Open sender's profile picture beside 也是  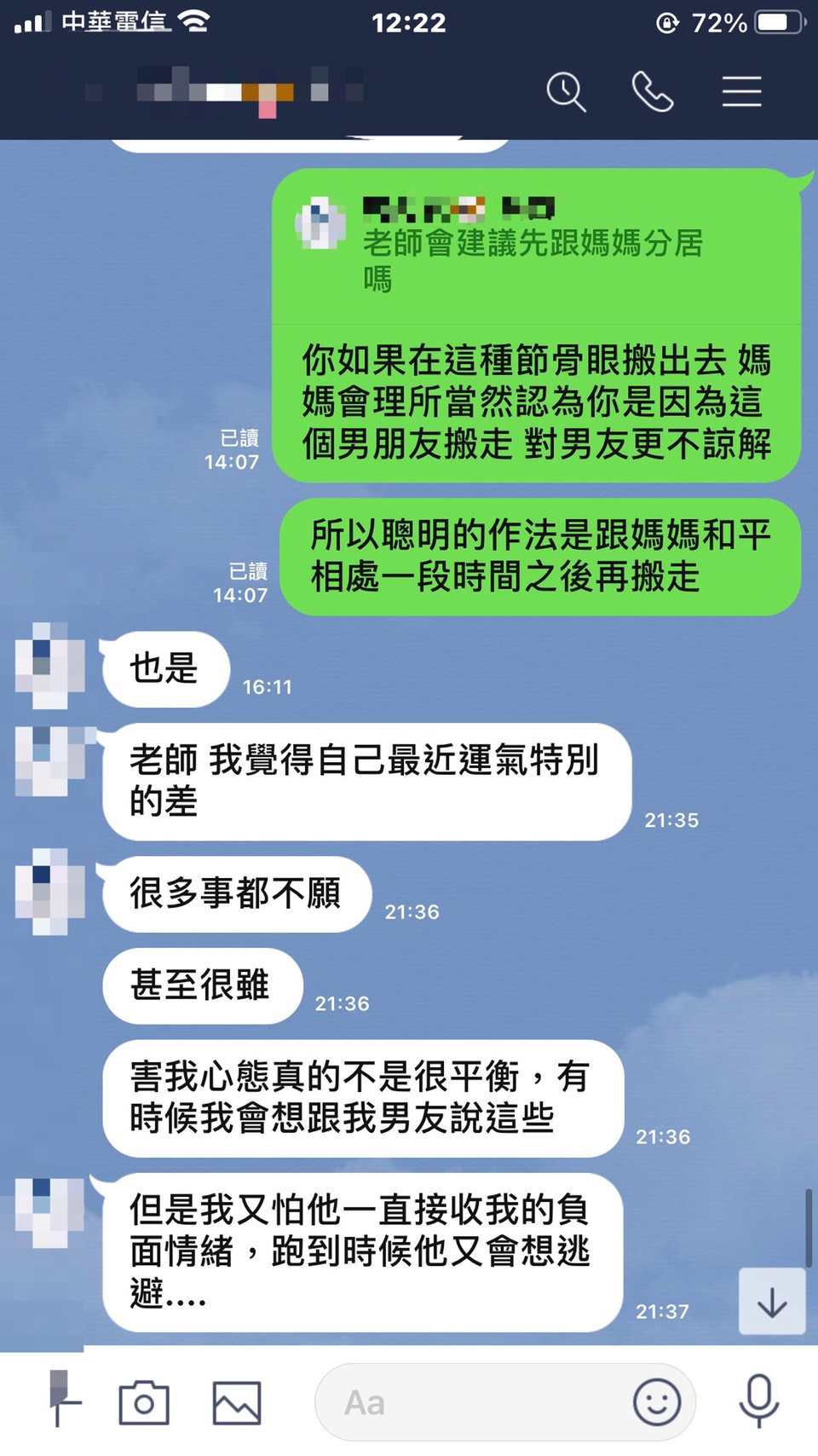(x=50, y=666)
